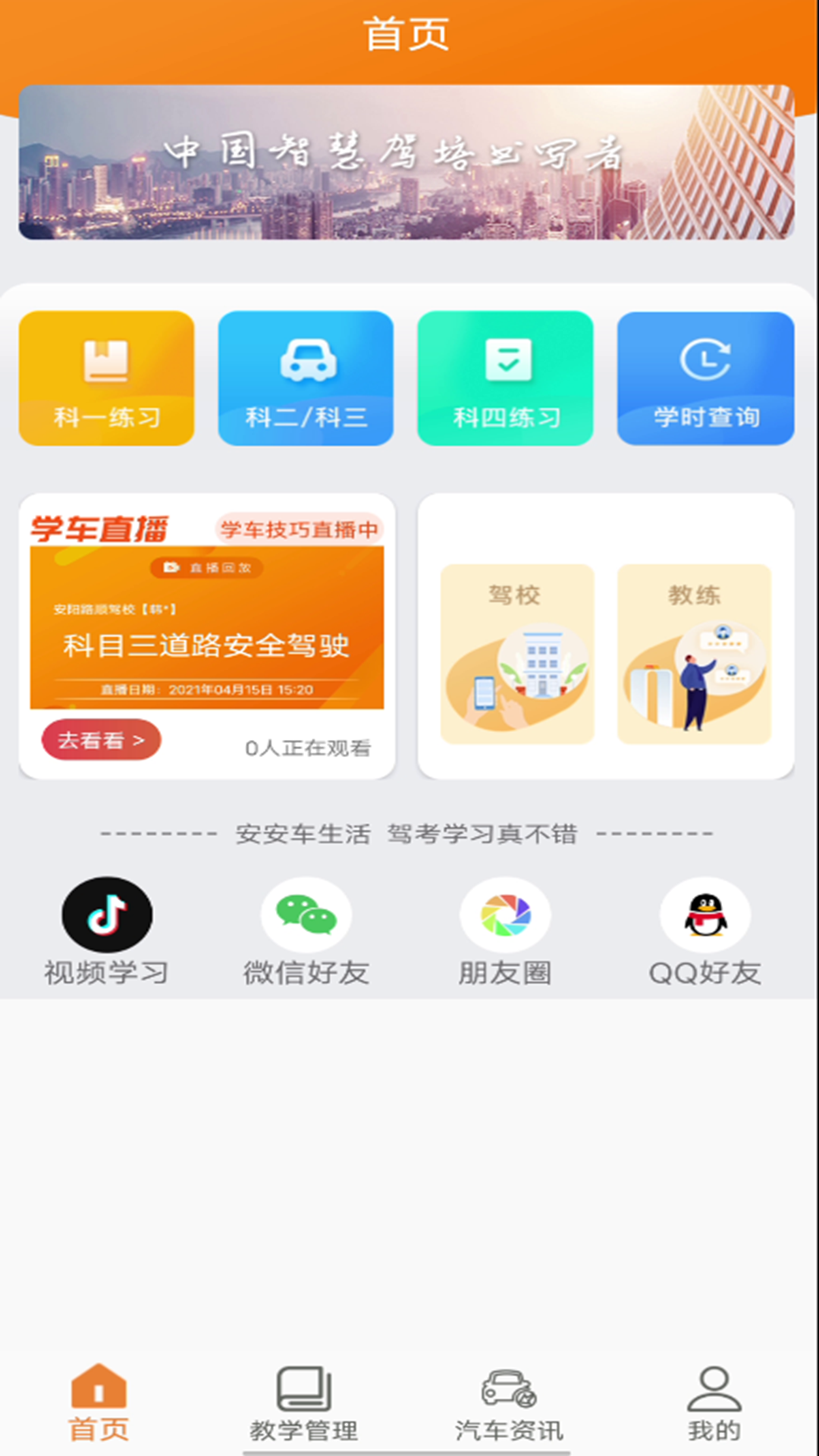Viewport: 819px width, 1456px height.
Task: Open the 科目三道路安全驾驶 live replay card
Action: point(206,628)
